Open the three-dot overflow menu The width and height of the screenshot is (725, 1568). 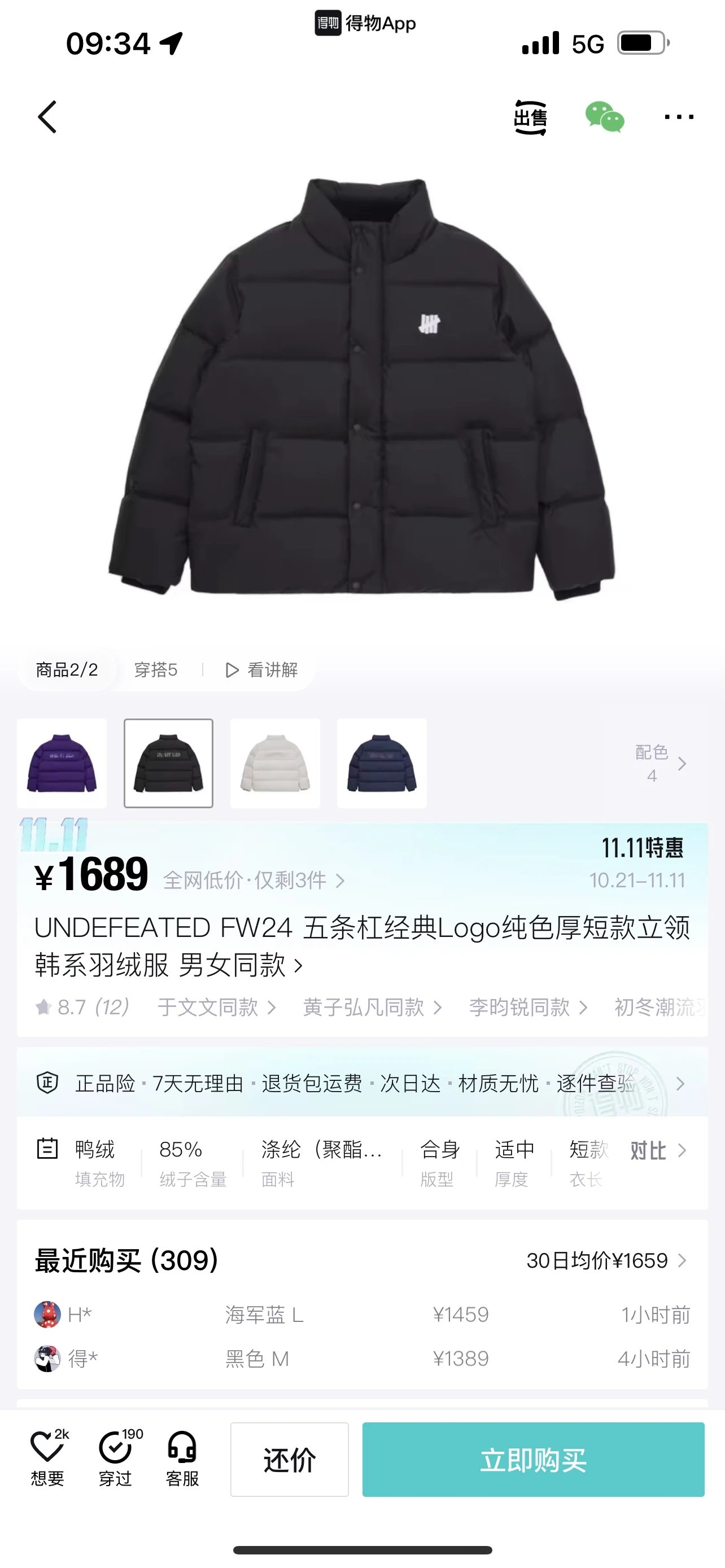(x=679, y=117)
